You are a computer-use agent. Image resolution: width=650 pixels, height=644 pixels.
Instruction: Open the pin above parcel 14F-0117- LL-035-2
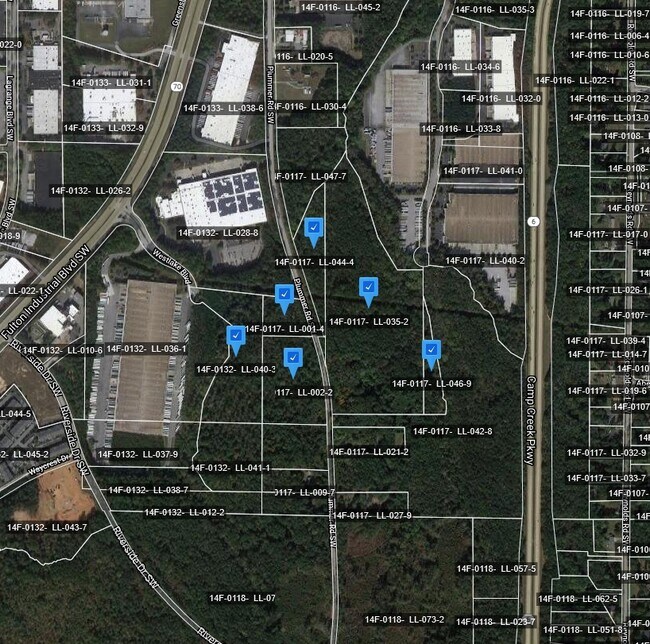pyautogui.click(x=368, y=289)
